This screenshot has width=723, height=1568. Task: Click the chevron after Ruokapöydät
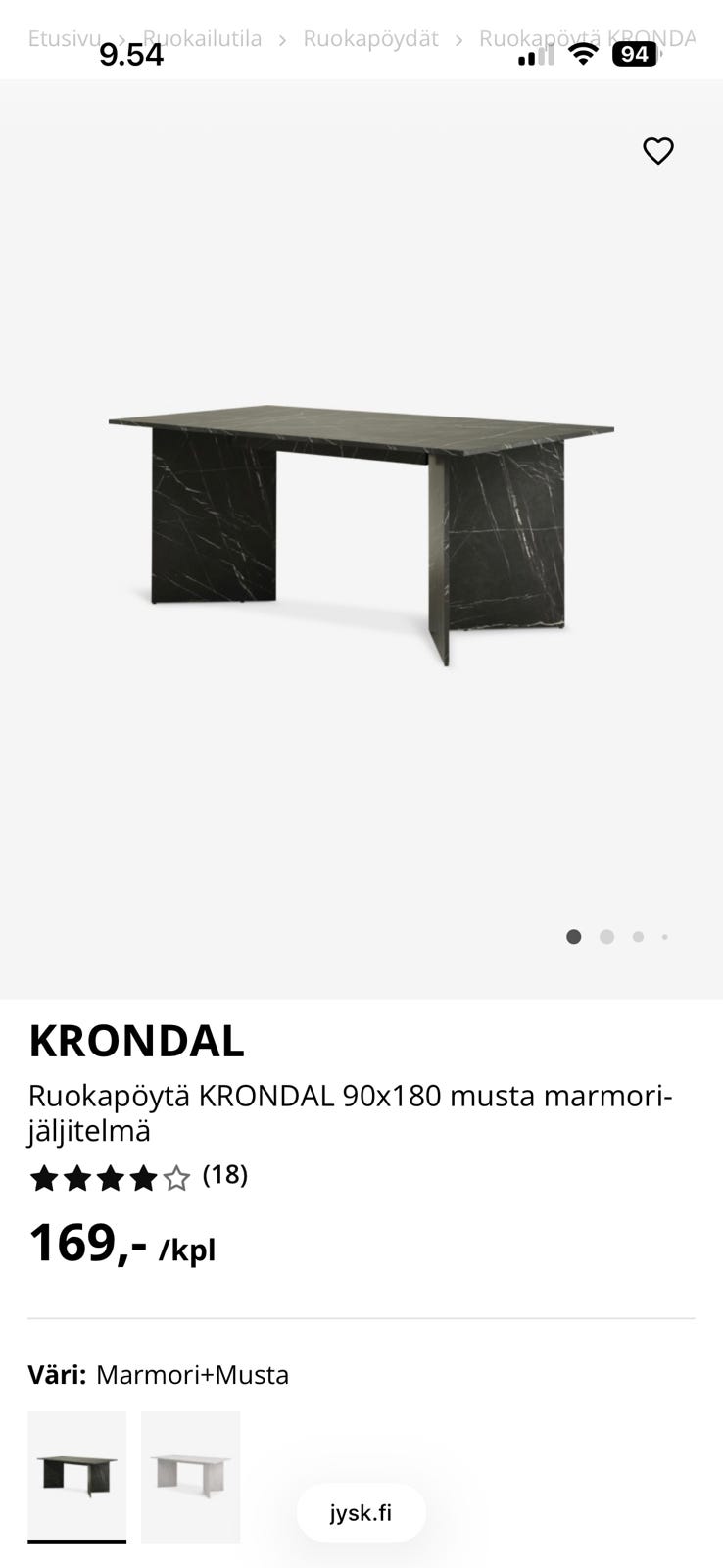pos(457,39)
